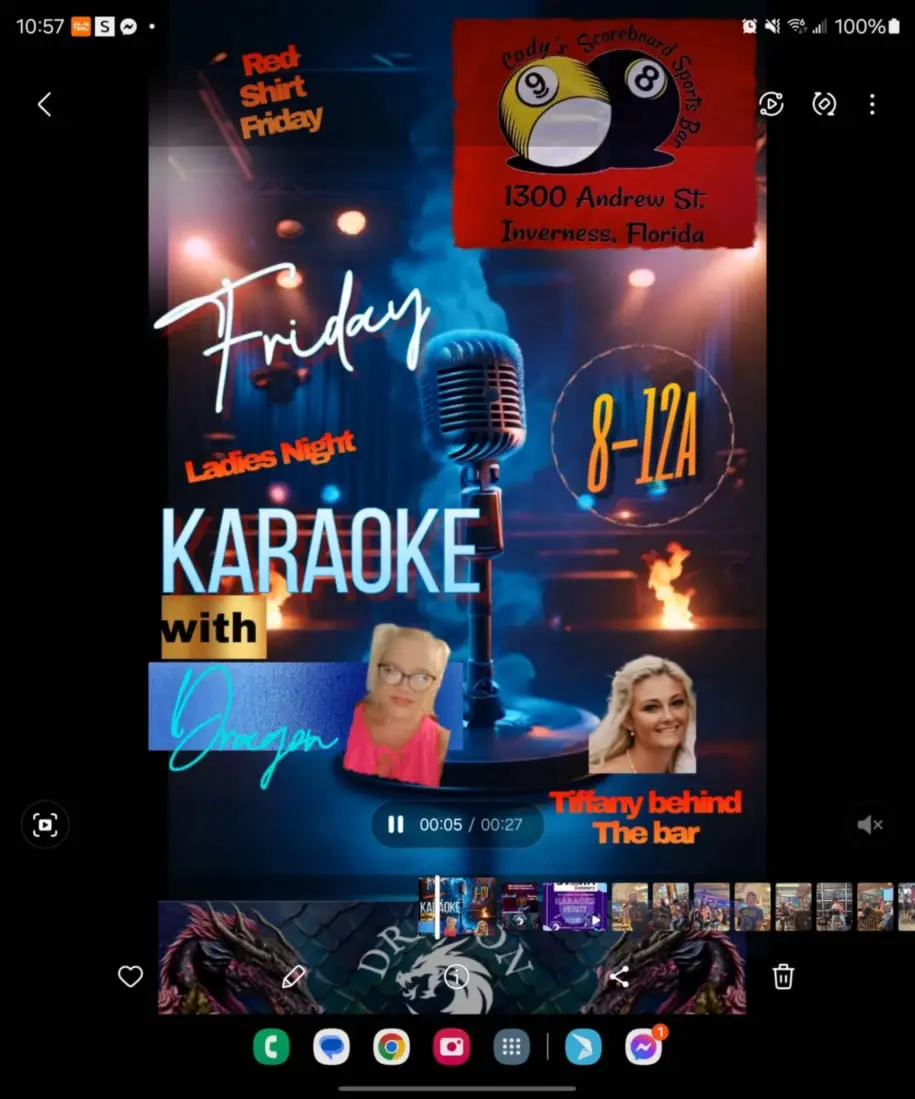Open the purple Karaoke Night thumbnail

pos(574,906)
